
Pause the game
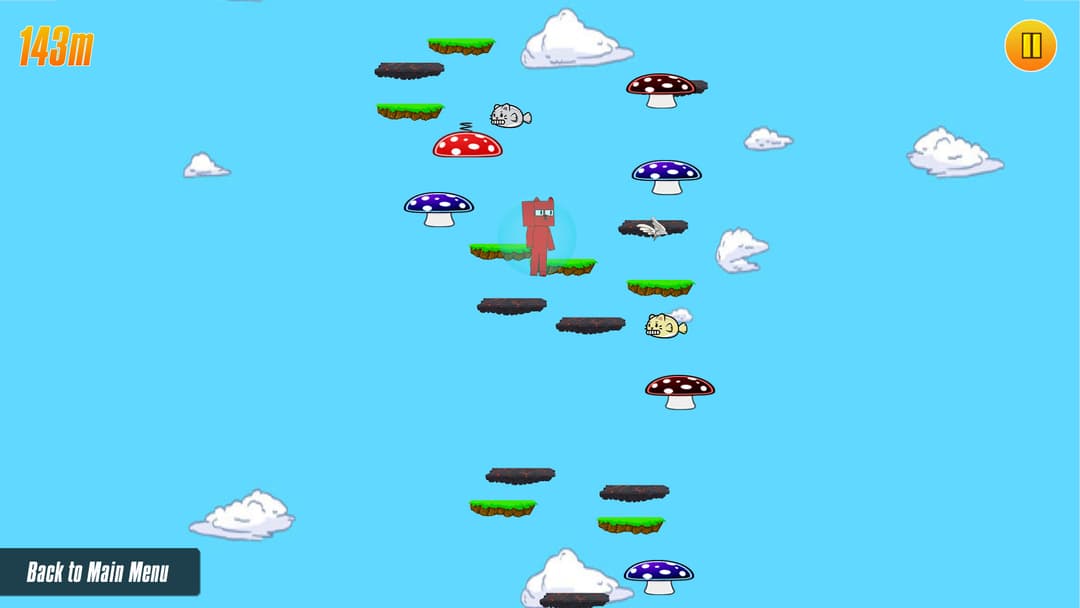click(1030, 46)
